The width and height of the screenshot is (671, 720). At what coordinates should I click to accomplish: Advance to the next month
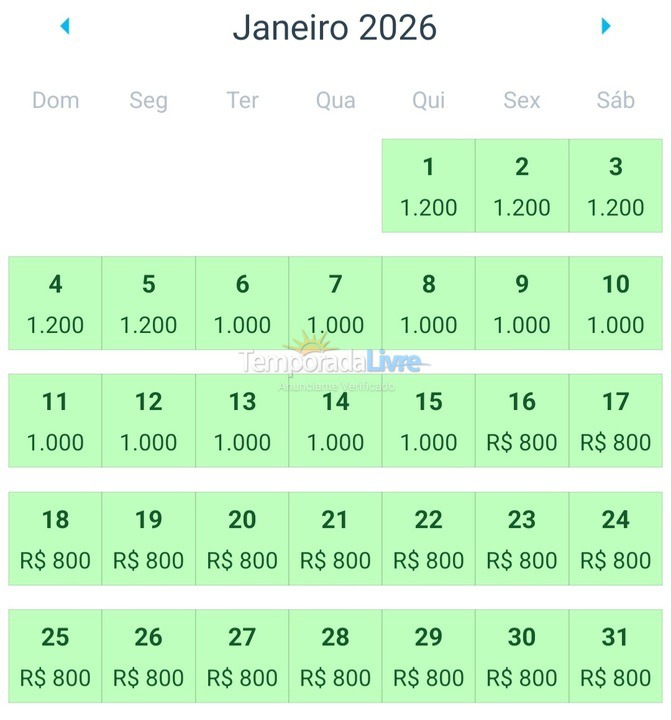[x=606, y=27]
